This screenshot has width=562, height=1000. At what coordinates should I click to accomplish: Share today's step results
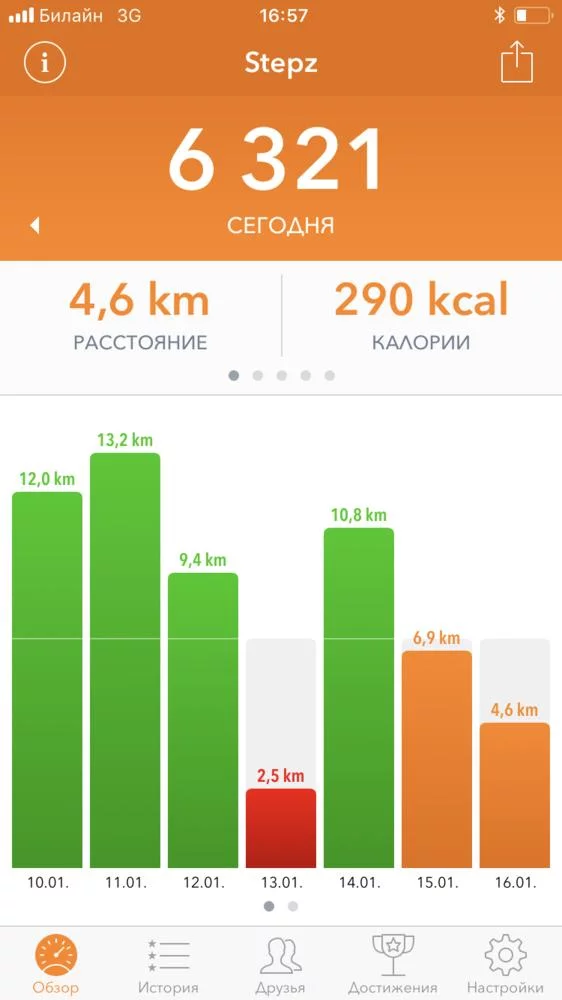tap(516, 61)
